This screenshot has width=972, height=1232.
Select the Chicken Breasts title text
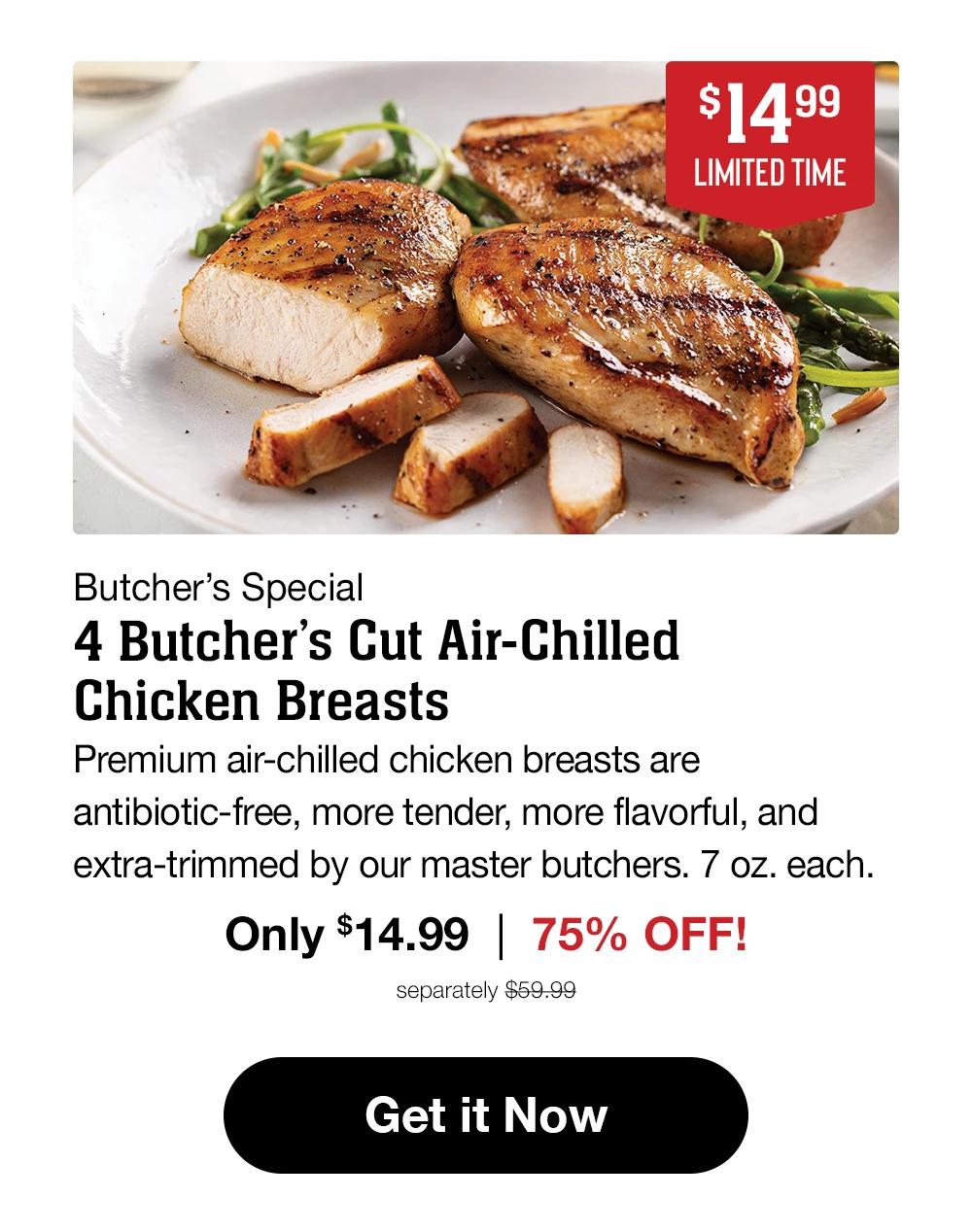click(264, 698)
